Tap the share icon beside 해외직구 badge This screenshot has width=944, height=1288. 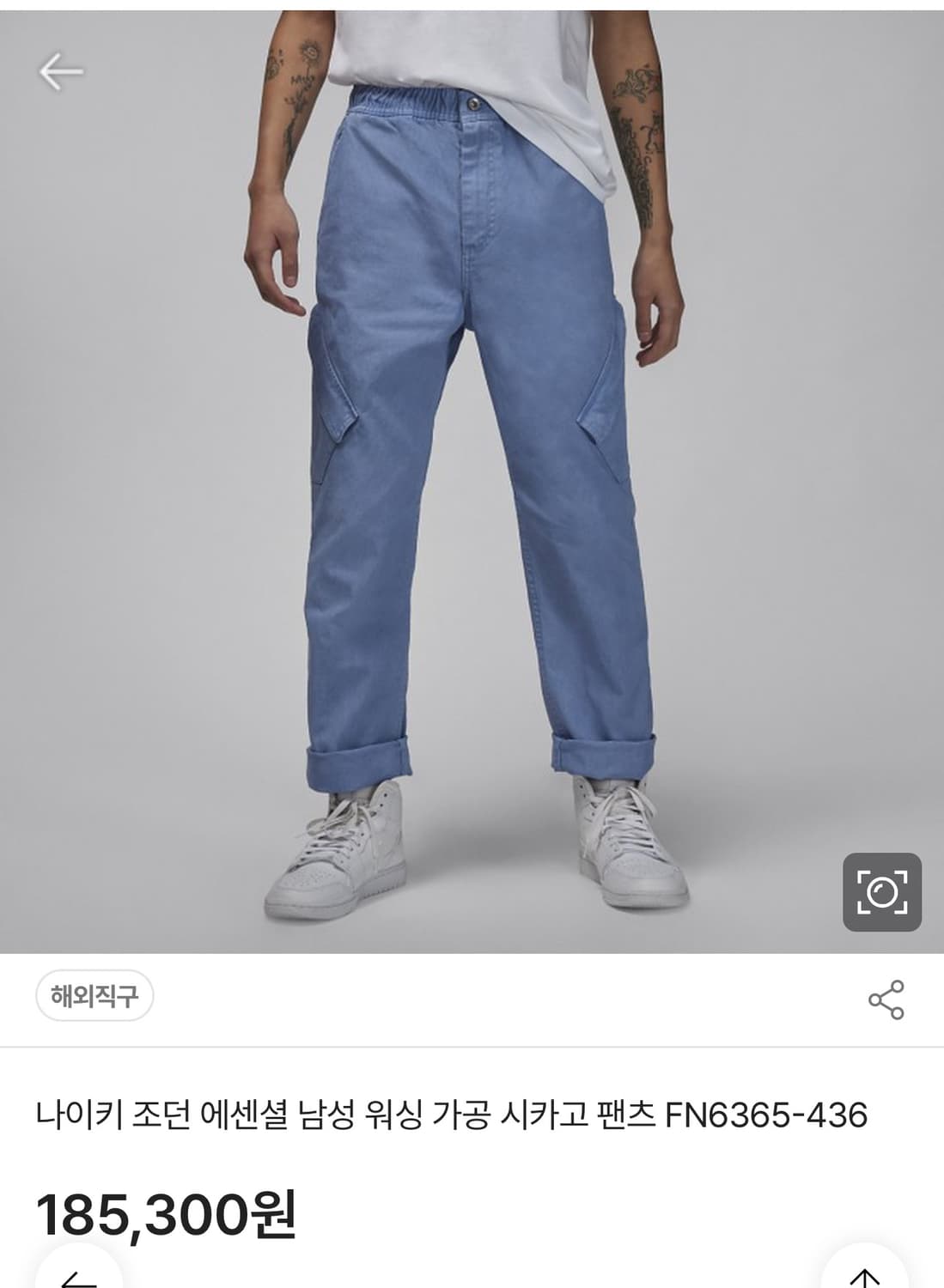[887, 998]
